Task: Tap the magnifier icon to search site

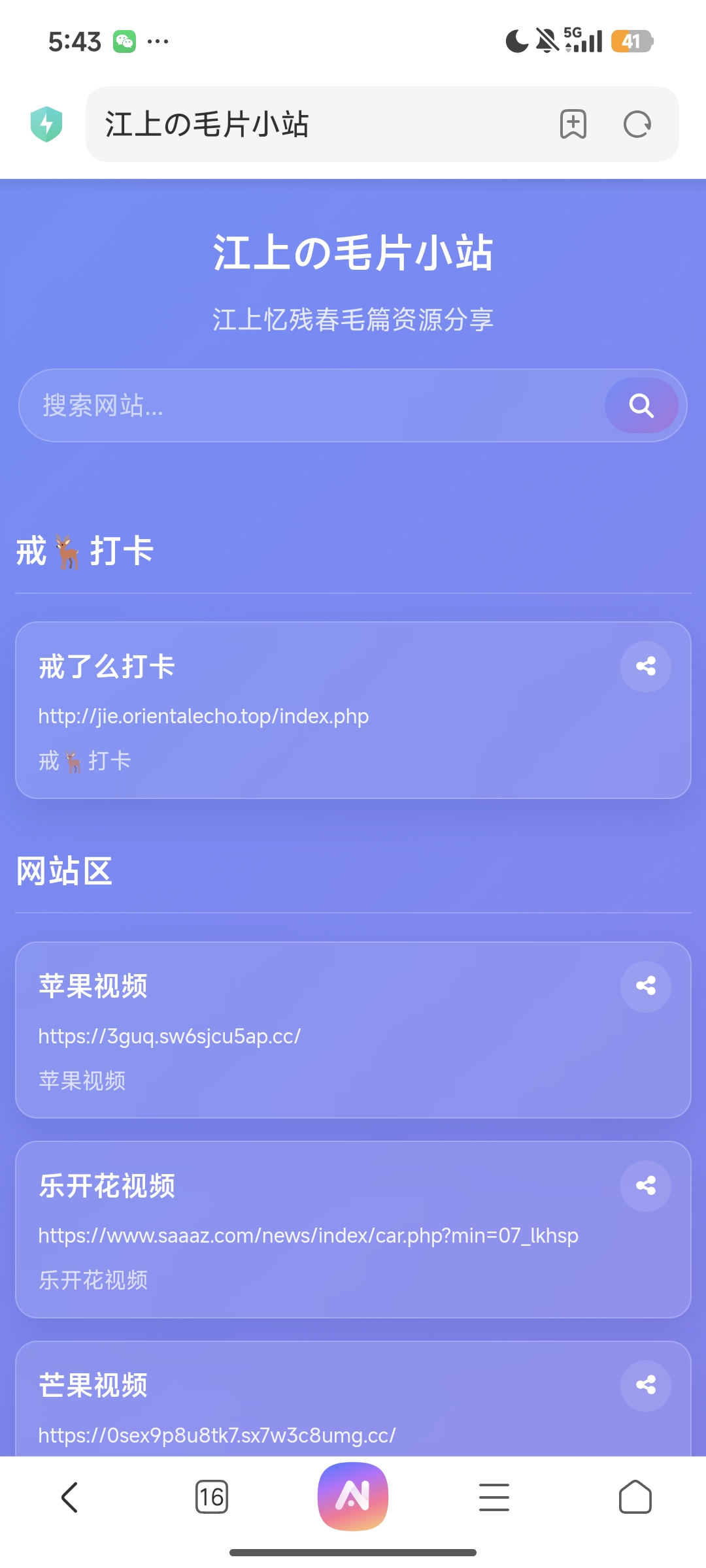Action: [642, 405]
